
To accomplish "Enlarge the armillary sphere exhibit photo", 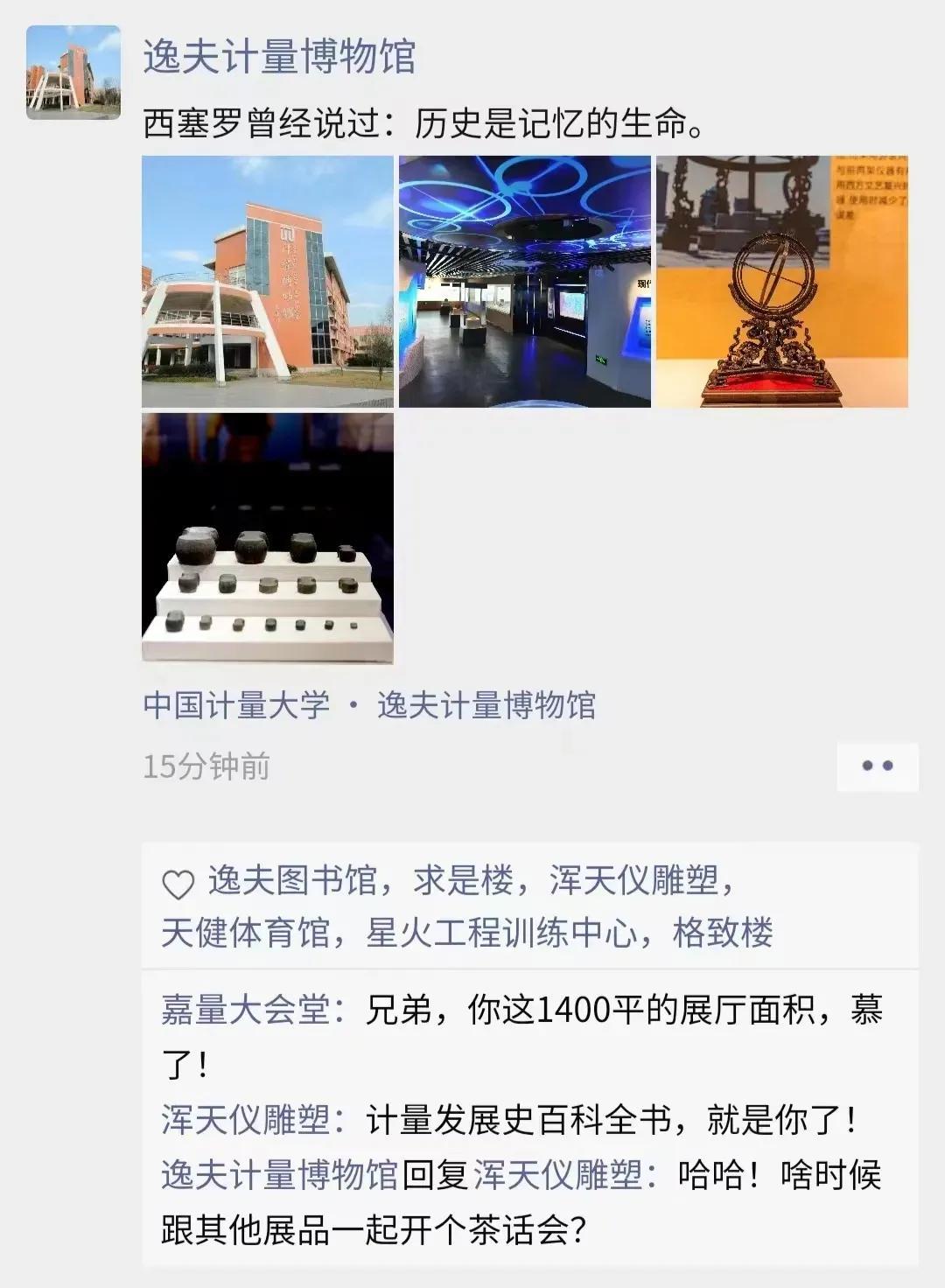I will coord(782,282).
